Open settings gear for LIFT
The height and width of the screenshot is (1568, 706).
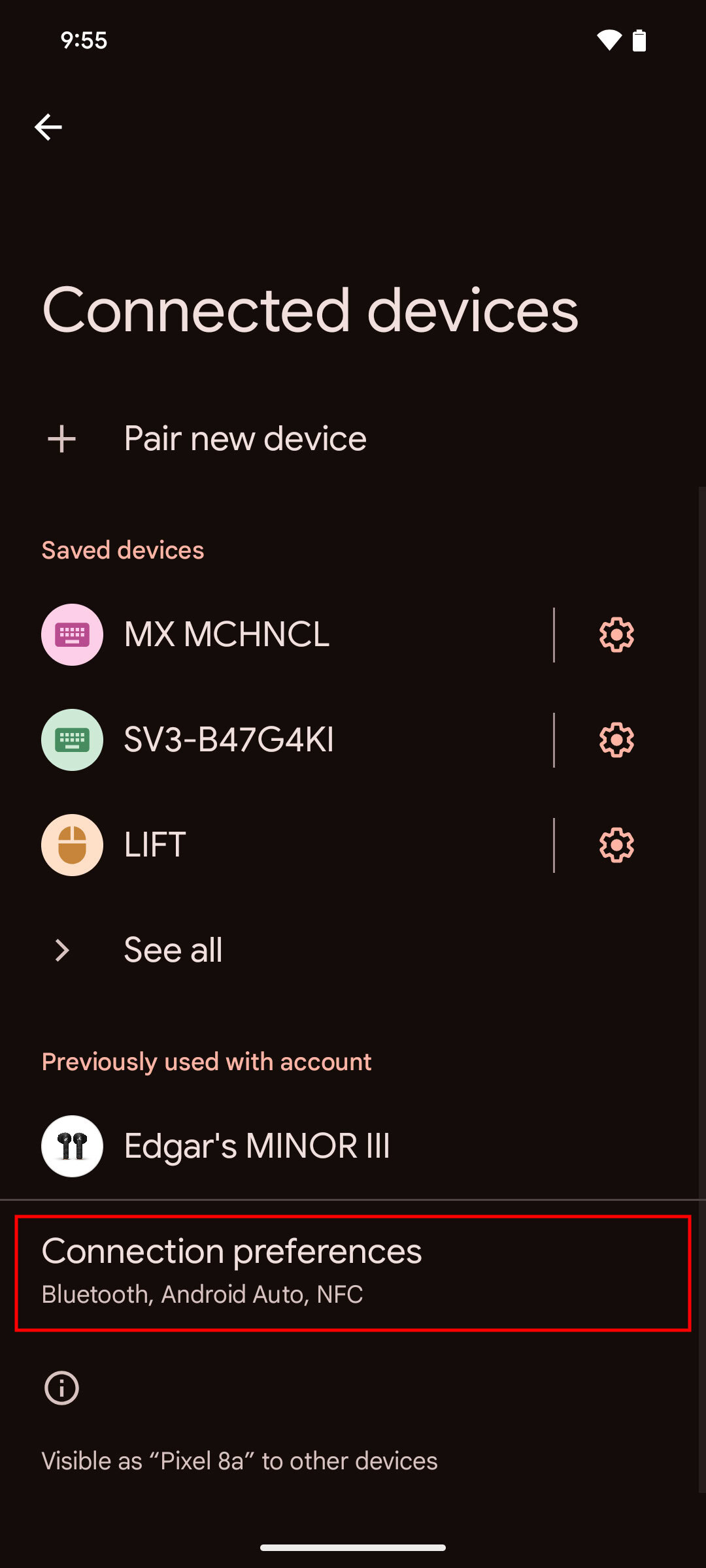click(616, 845)
